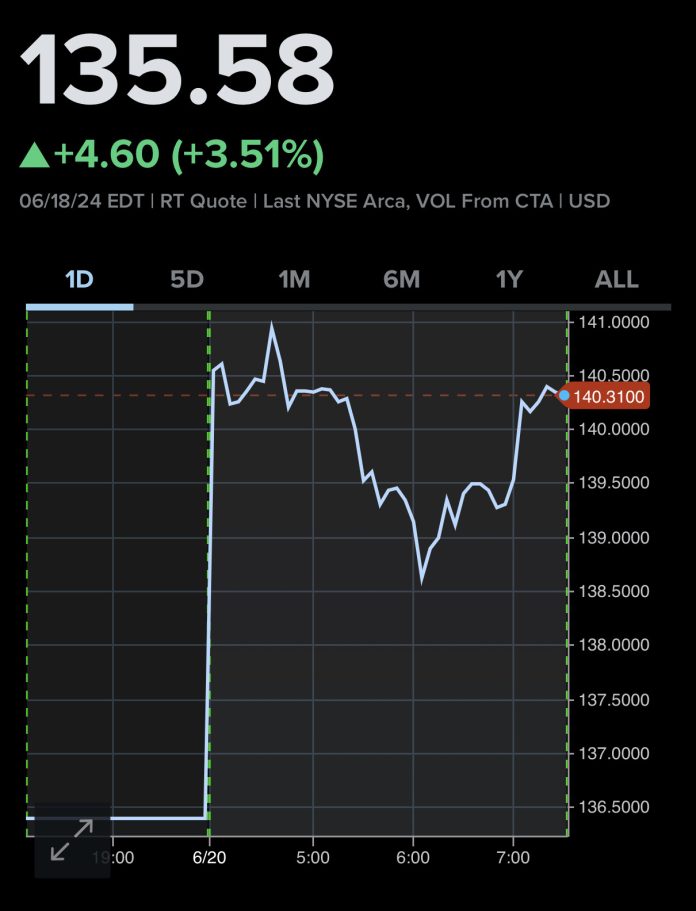Select the 1D chart range
Image resolution: width=696 pixels, height=911 pixels.
click(80, 280)
